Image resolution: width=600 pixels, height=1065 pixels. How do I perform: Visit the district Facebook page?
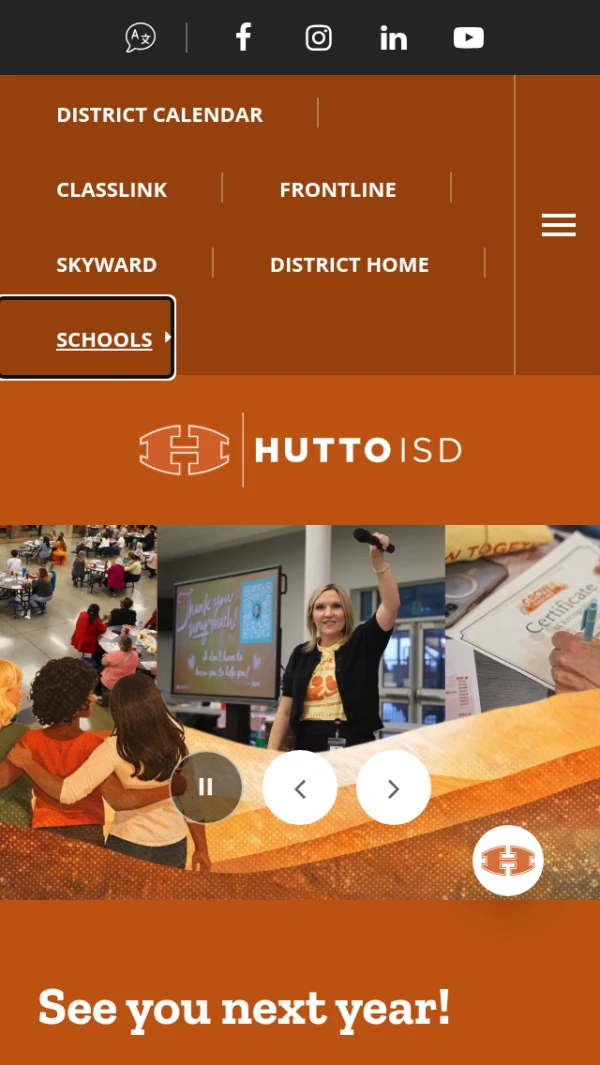(243, 38)
